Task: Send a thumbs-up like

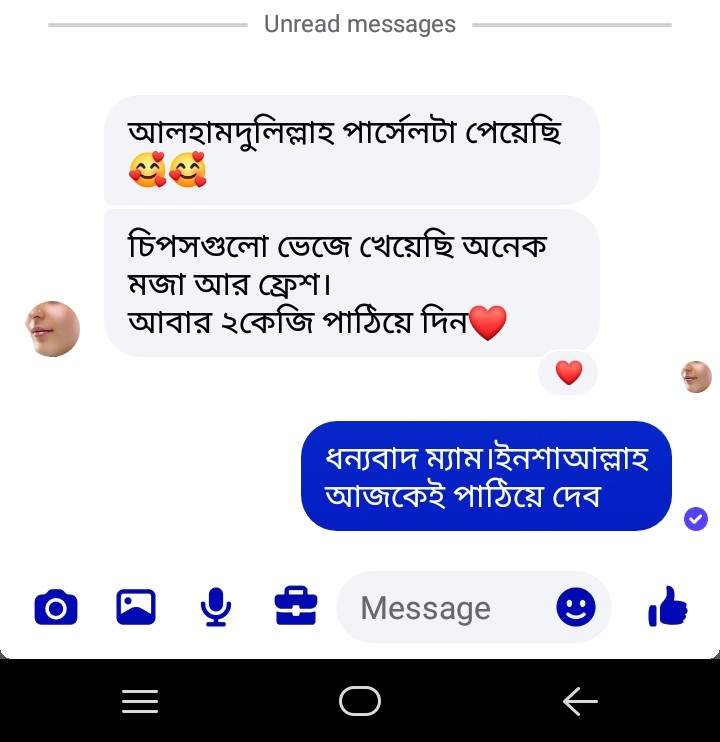Action: [668, 606]
